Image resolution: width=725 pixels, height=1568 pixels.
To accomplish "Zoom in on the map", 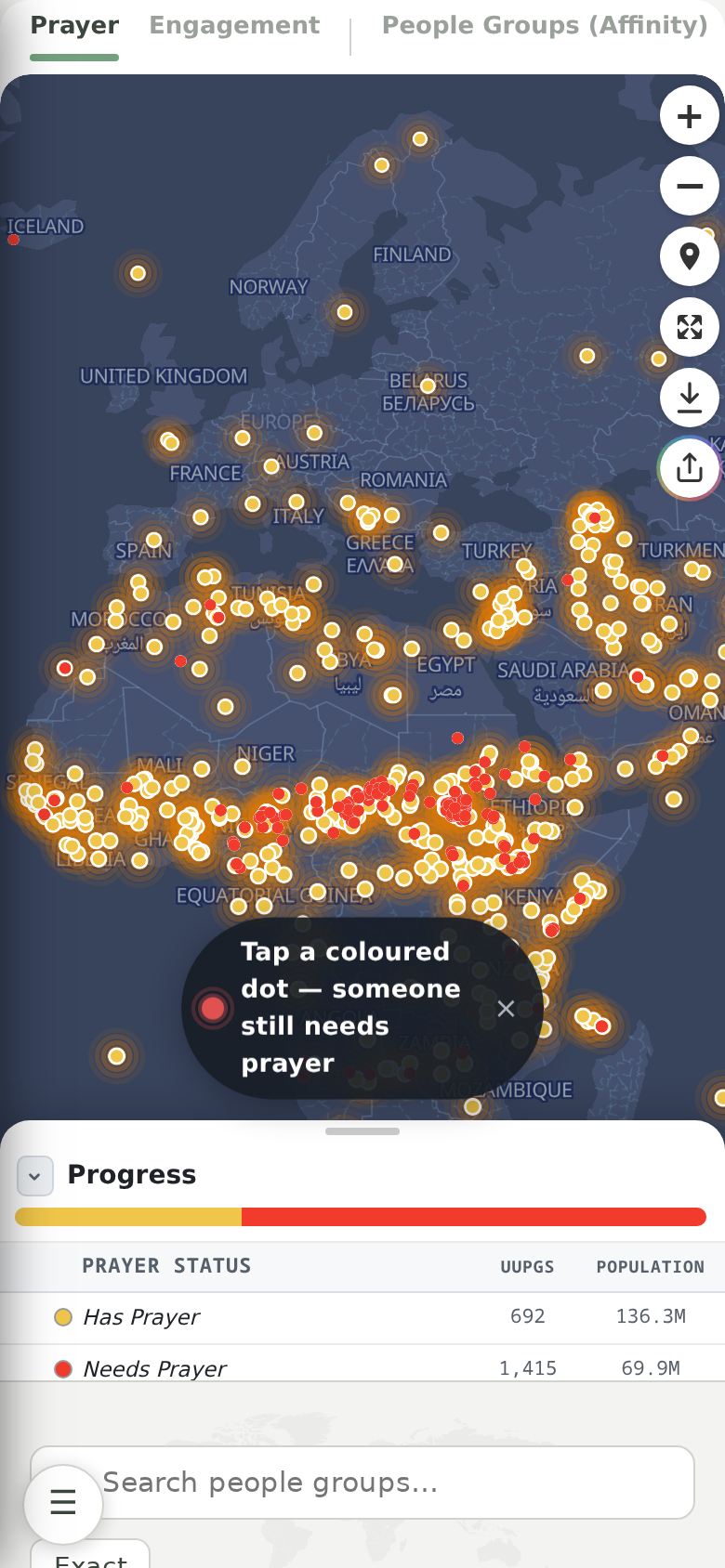I will pyautogui.click(x=690, y=116).
